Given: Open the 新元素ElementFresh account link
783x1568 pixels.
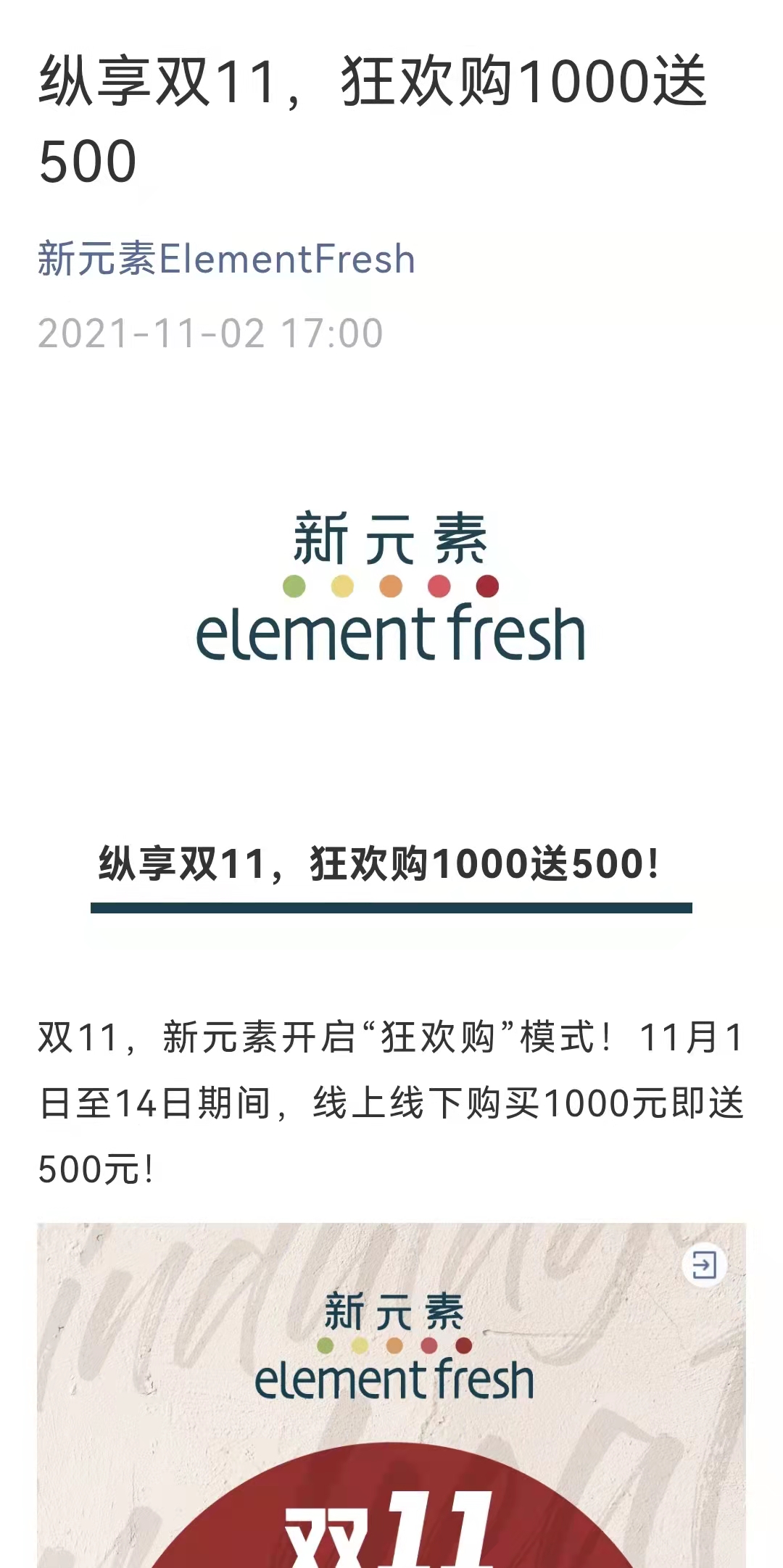Looking at the screenshot, I should 226,259.
